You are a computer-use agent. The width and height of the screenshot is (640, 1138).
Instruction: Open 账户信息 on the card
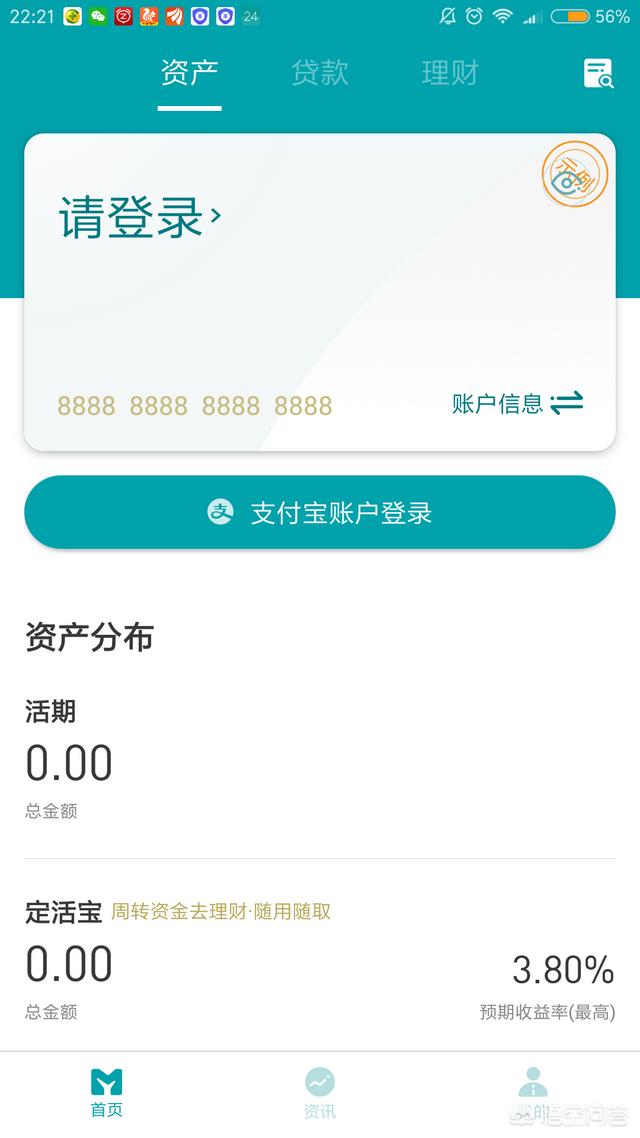pos(517,404)
